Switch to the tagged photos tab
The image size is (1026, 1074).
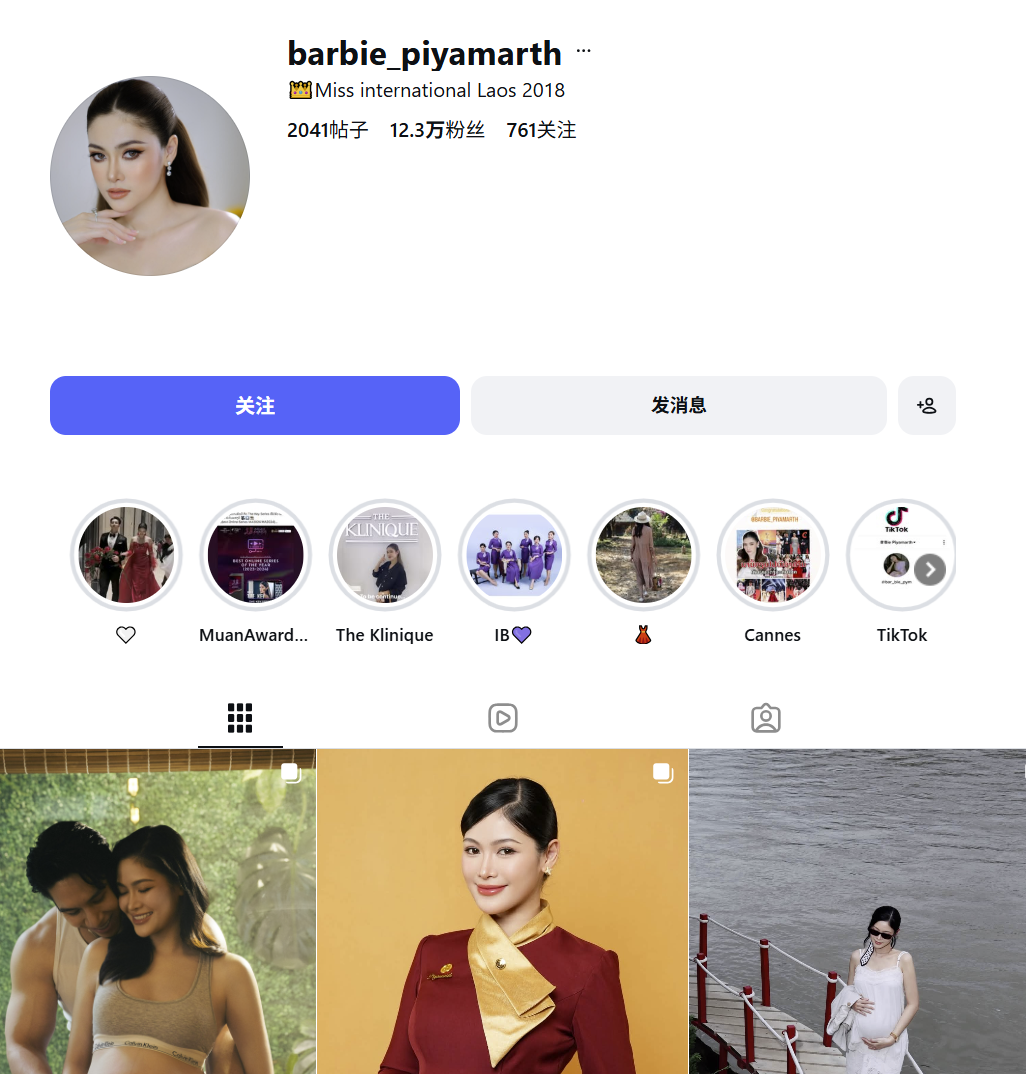coord(766,718)
